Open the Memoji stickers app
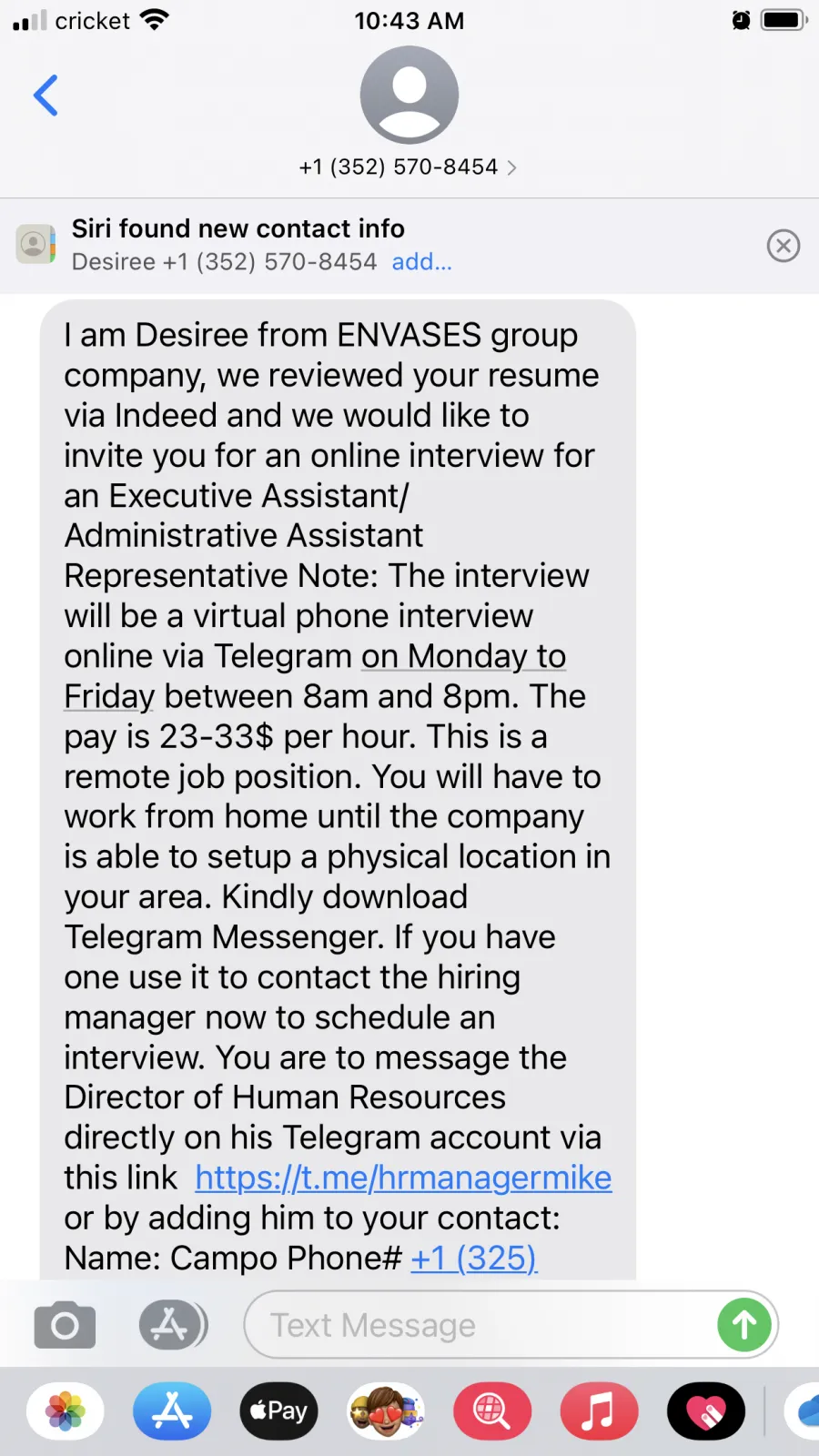The height and width of the screenshot is (1456, 819). click(386, 1411)
